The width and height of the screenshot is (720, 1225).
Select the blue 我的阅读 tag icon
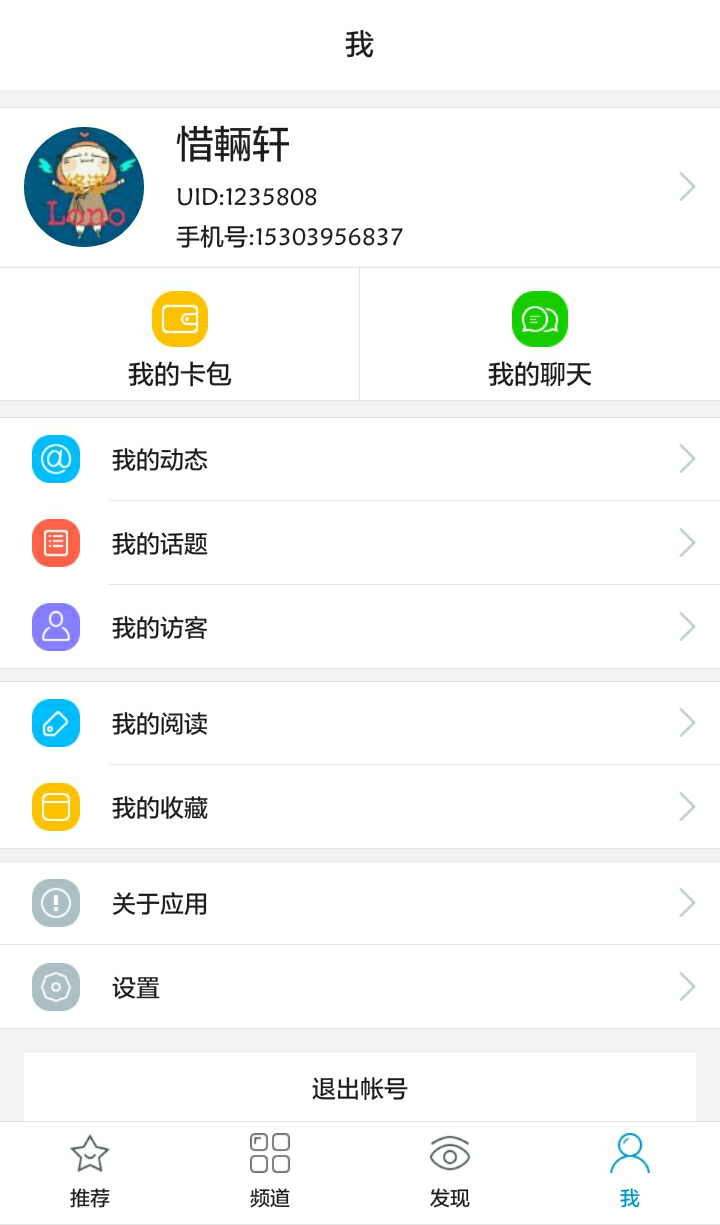coord(55,723)
